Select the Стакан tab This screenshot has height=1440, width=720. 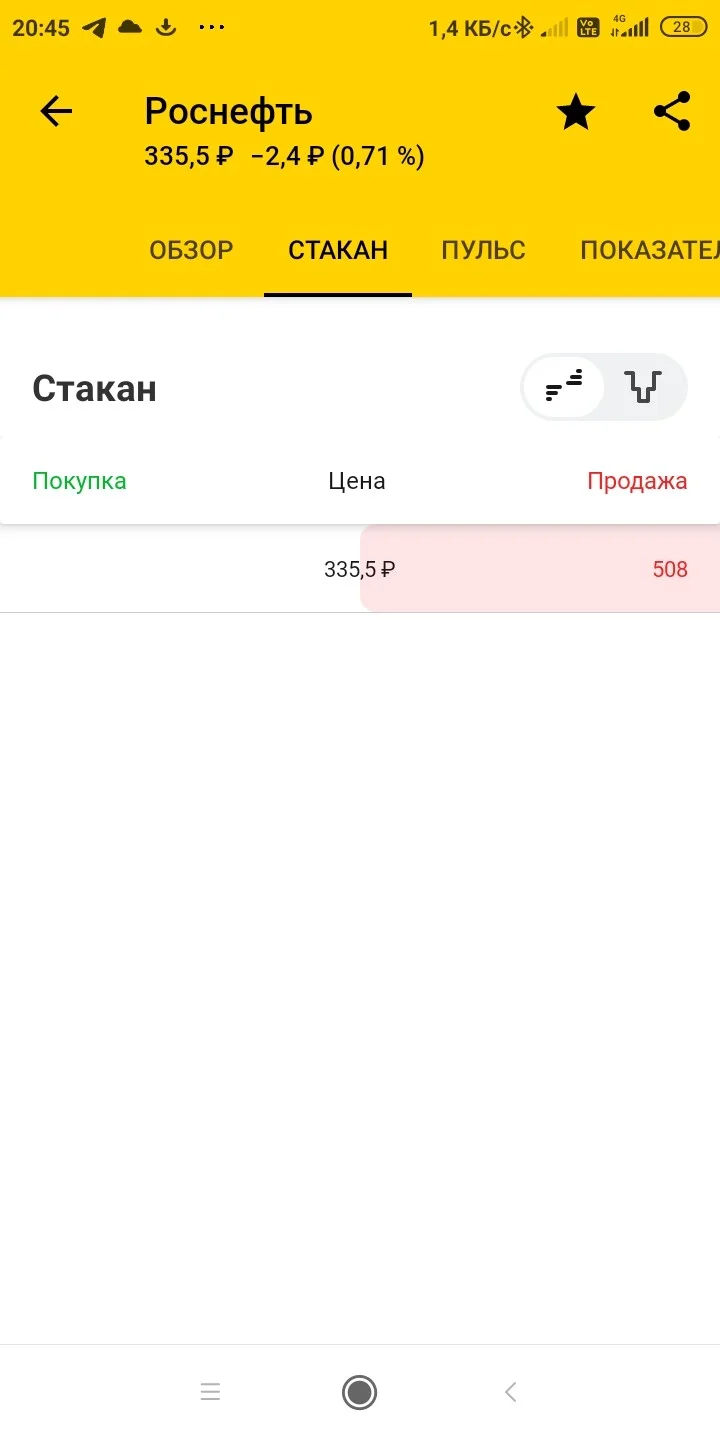[338, 250]
